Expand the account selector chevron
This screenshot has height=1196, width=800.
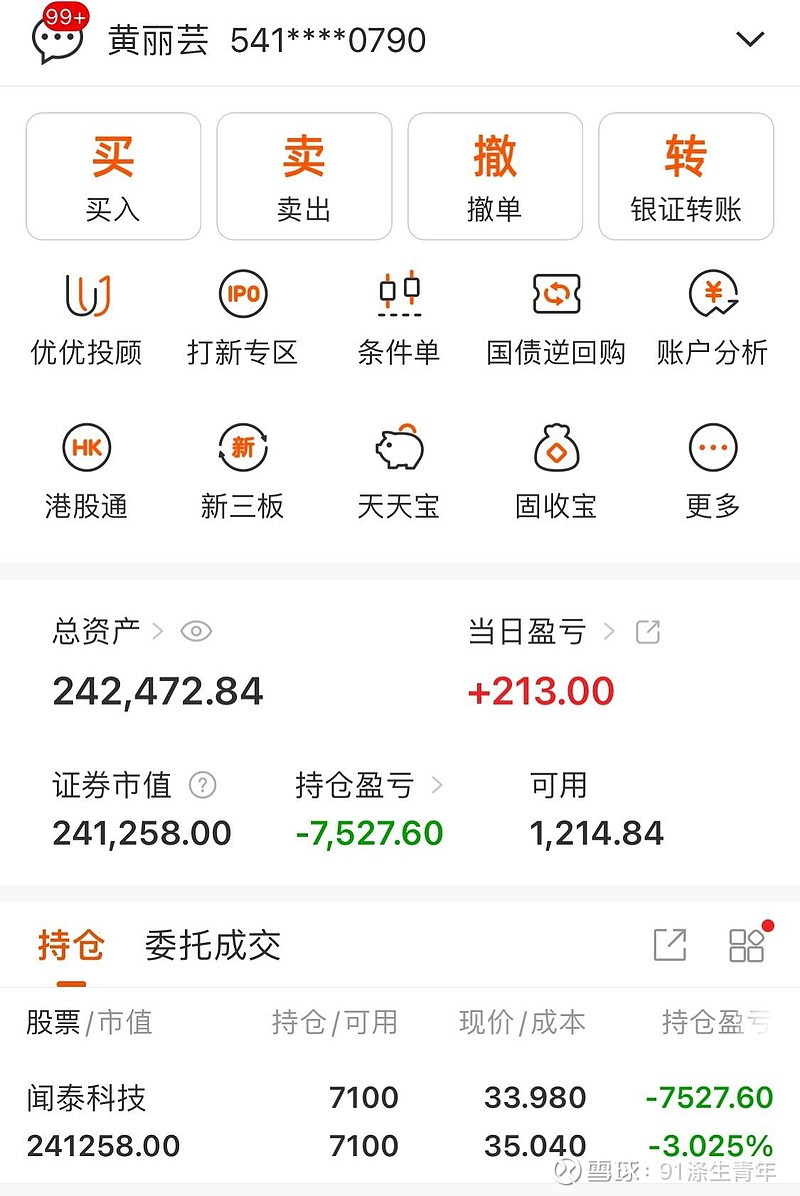[751, 40]
